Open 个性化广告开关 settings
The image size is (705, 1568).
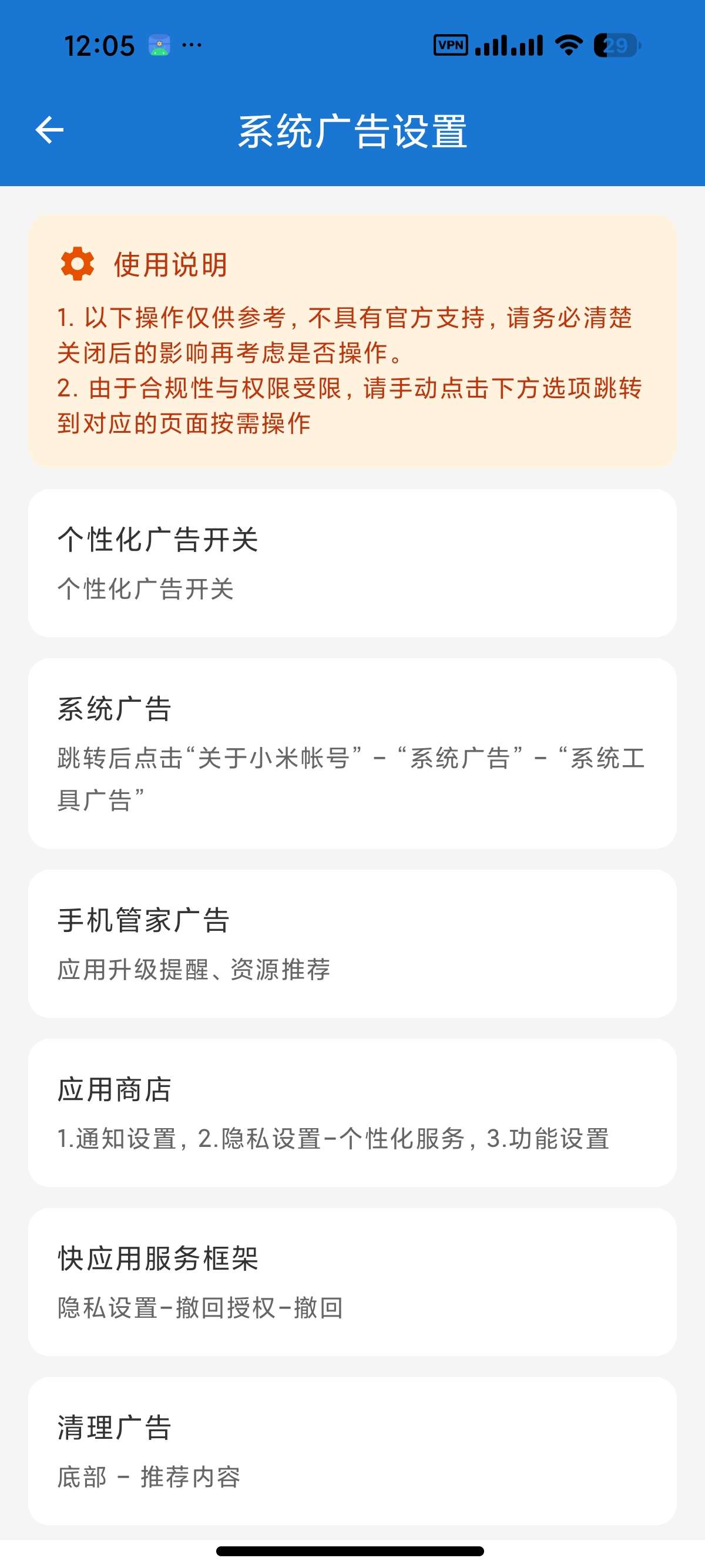352,563
